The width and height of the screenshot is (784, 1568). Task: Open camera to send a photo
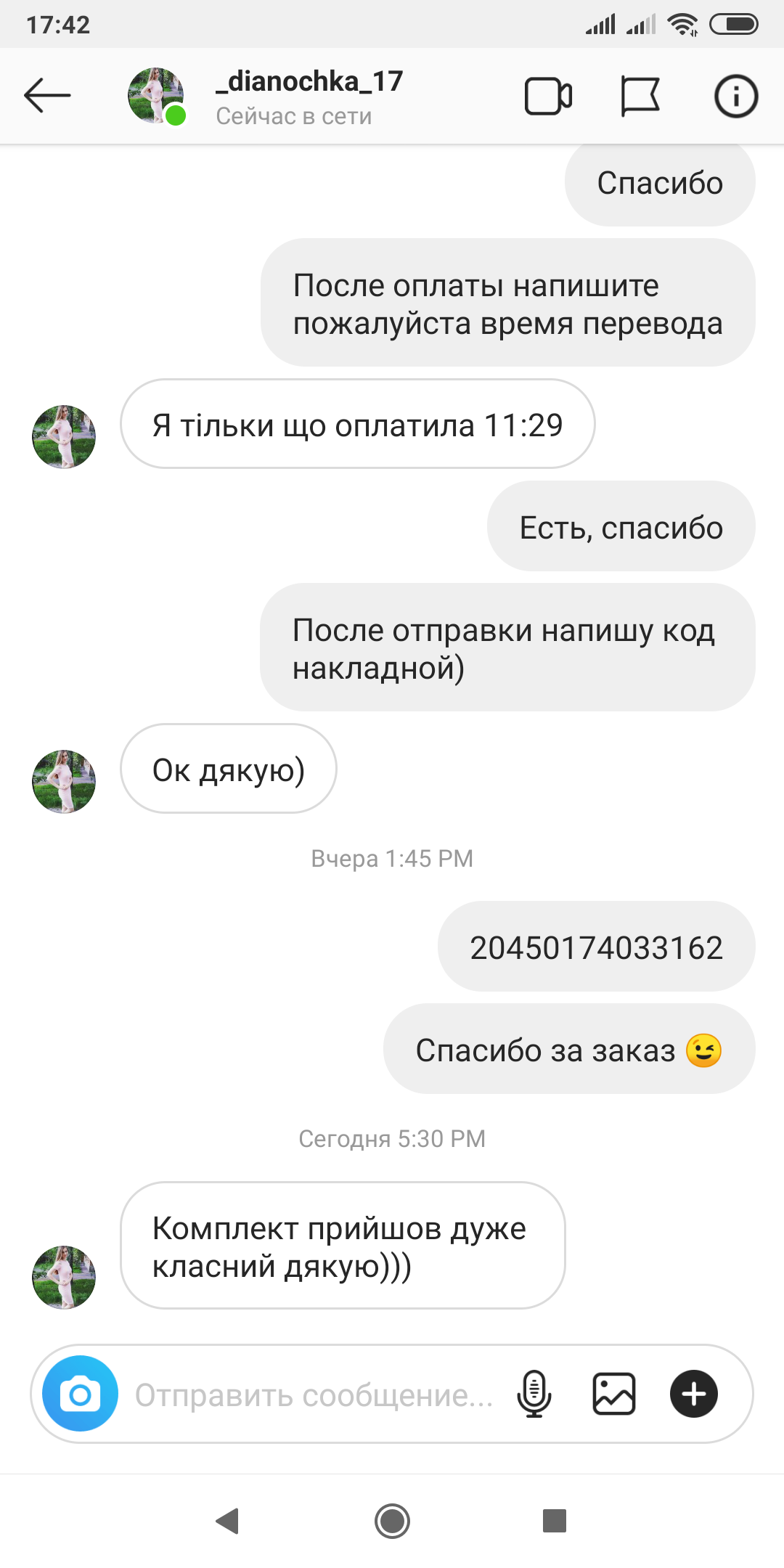coord(80,1394)
